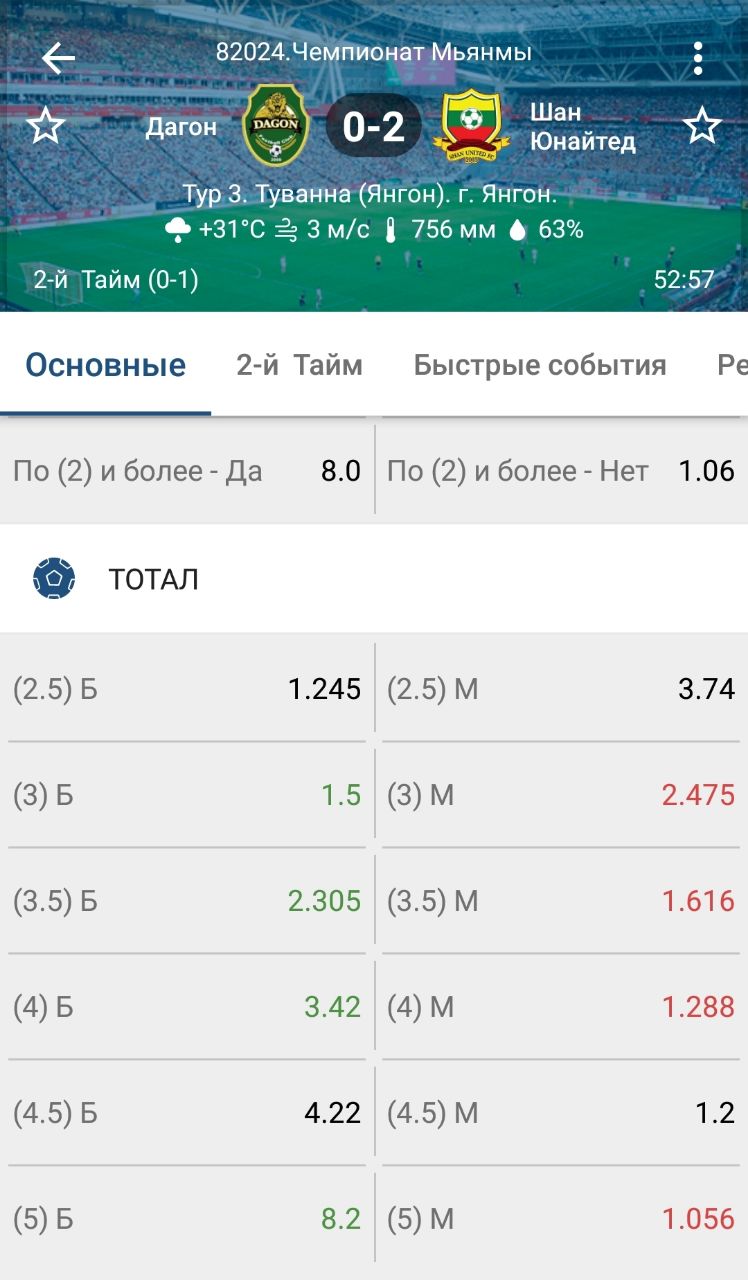Add total (4) Б 3.42 to the slip
748x1280 pixels.
pos(187,1007)
